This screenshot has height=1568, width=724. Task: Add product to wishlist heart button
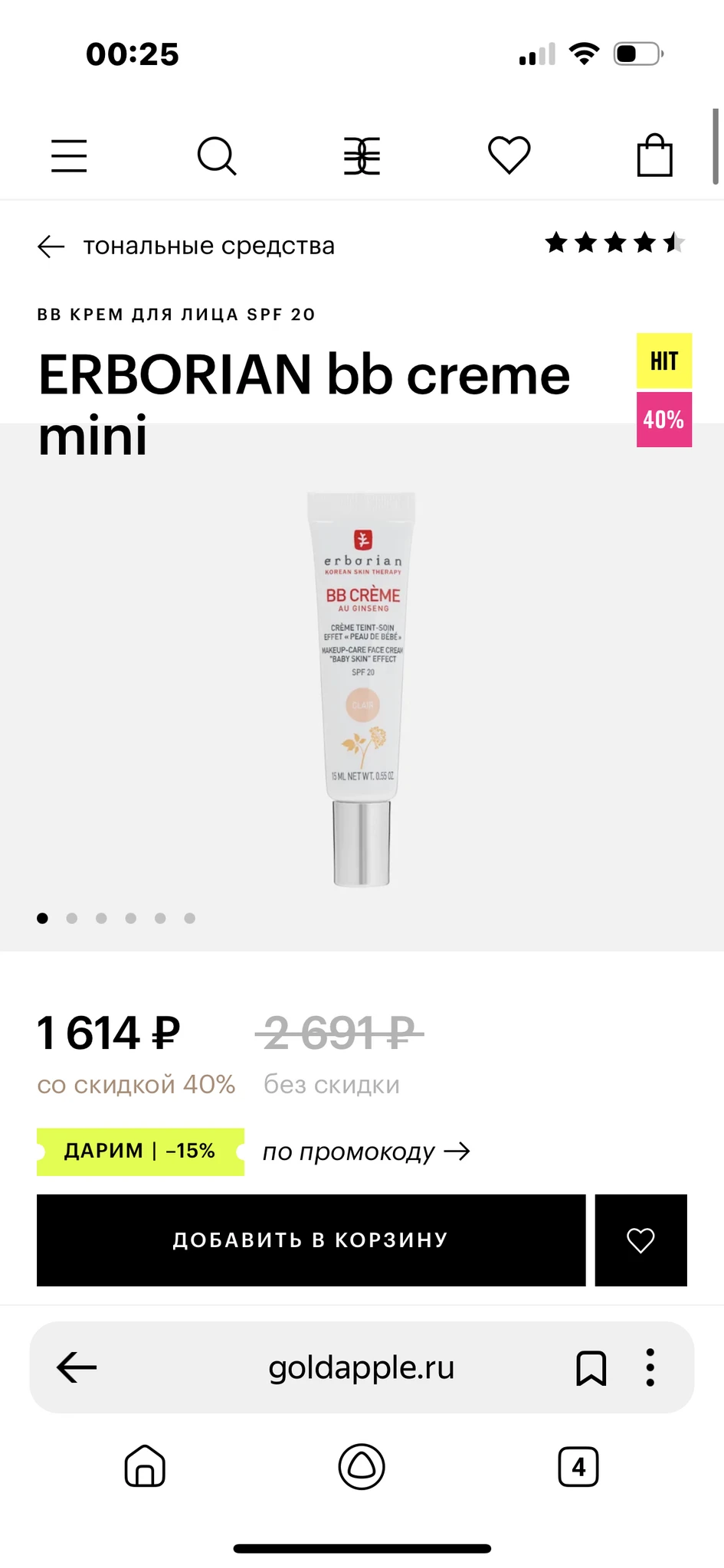pos(641,1240)
